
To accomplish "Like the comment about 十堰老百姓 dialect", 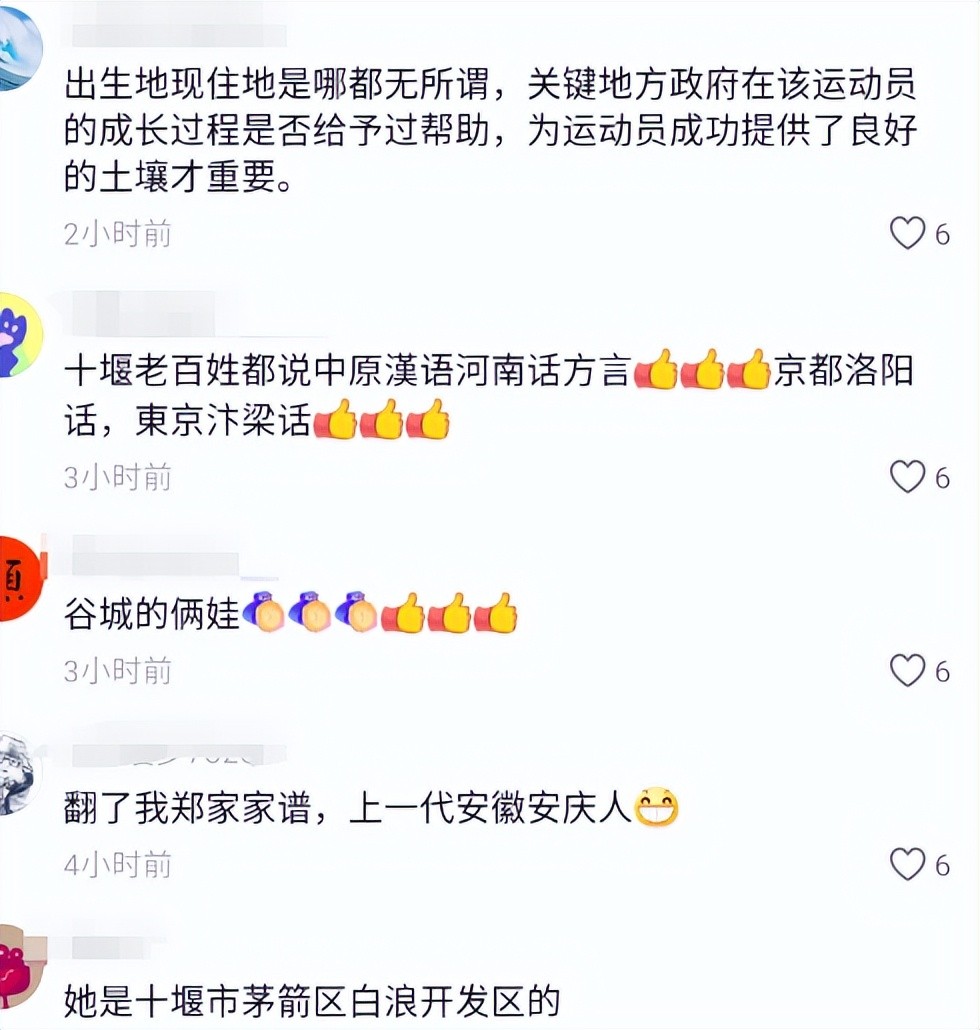I will [x=907, y=478].
